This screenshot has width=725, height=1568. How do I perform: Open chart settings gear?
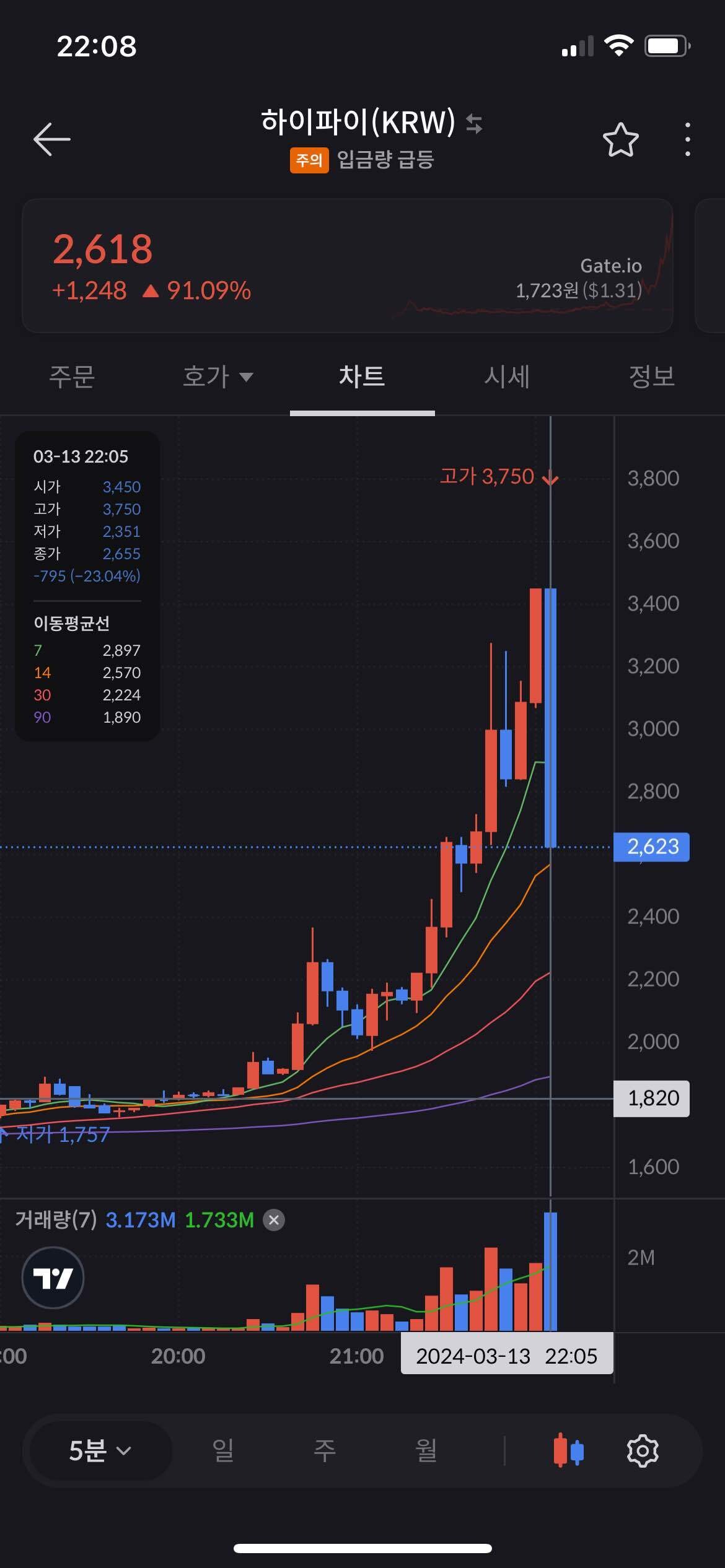point(643,1450)
